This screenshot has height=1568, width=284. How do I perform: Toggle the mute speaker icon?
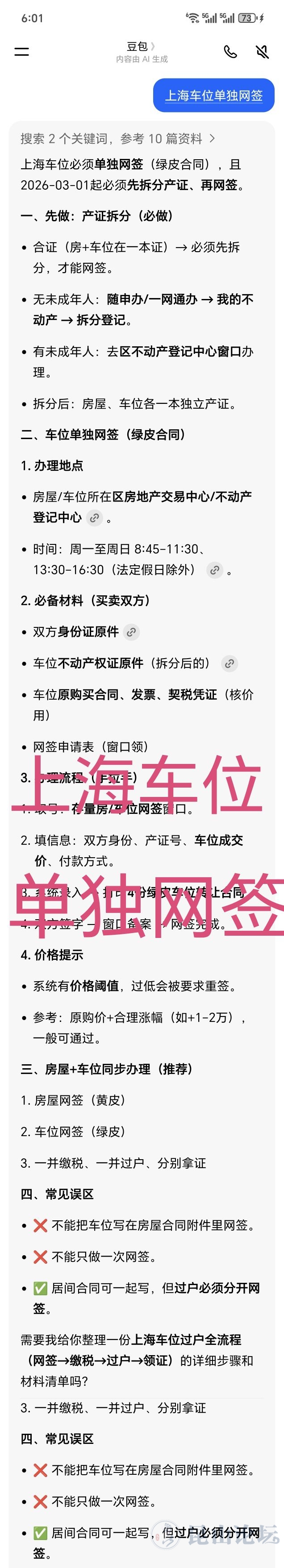(263, 52)
